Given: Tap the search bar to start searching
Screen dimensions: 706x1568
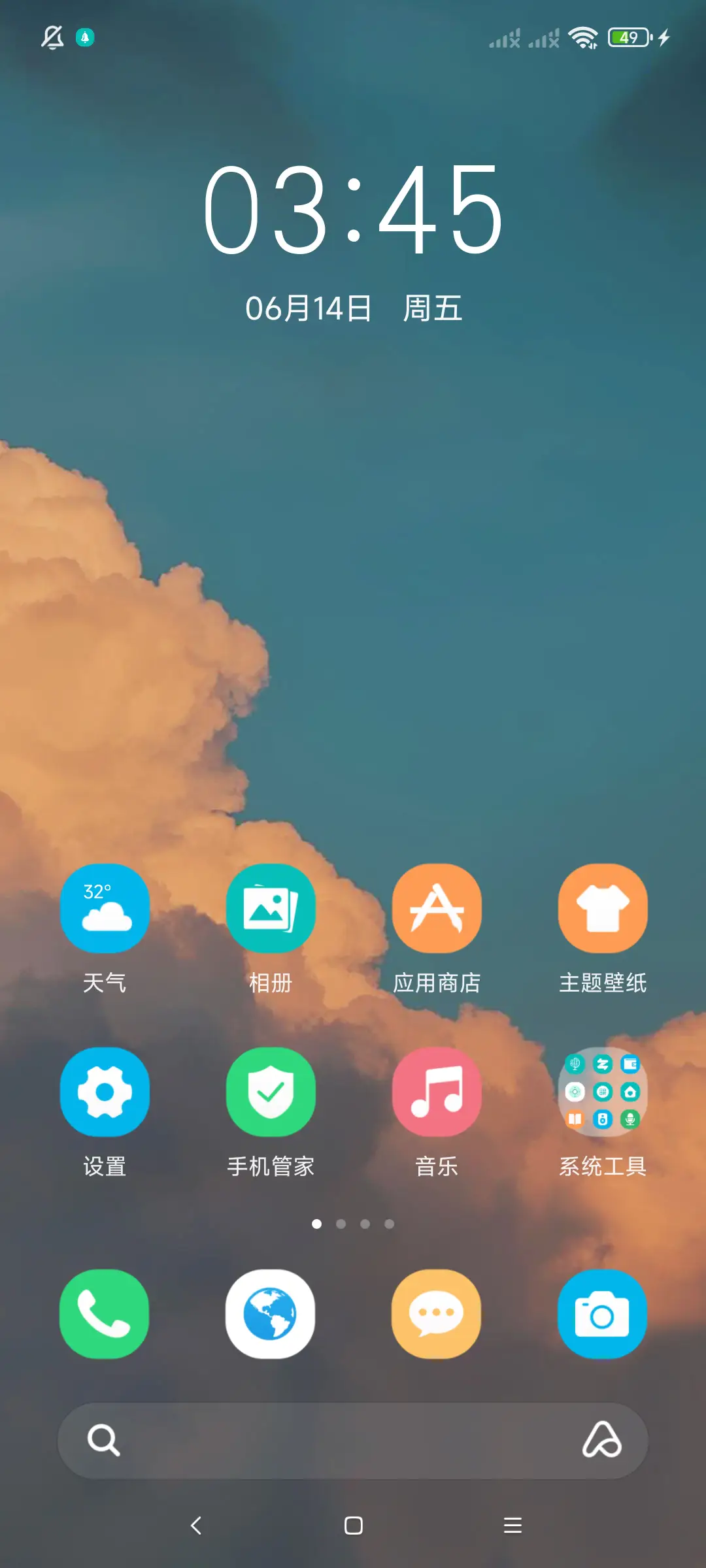Looking at the screenshot, I should 353,1441.
